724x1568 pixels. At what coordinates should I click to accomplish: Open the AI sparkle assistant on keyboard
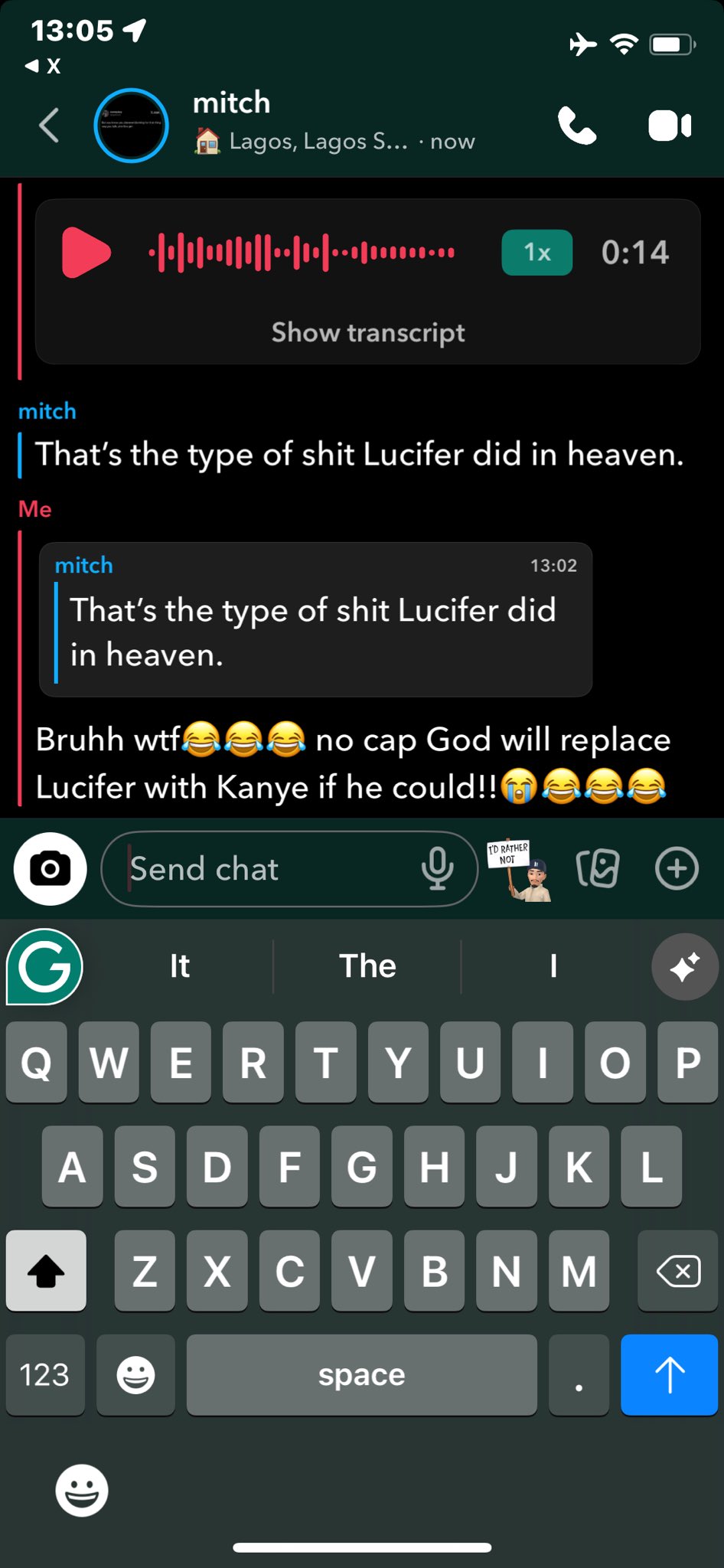(684, 966)
